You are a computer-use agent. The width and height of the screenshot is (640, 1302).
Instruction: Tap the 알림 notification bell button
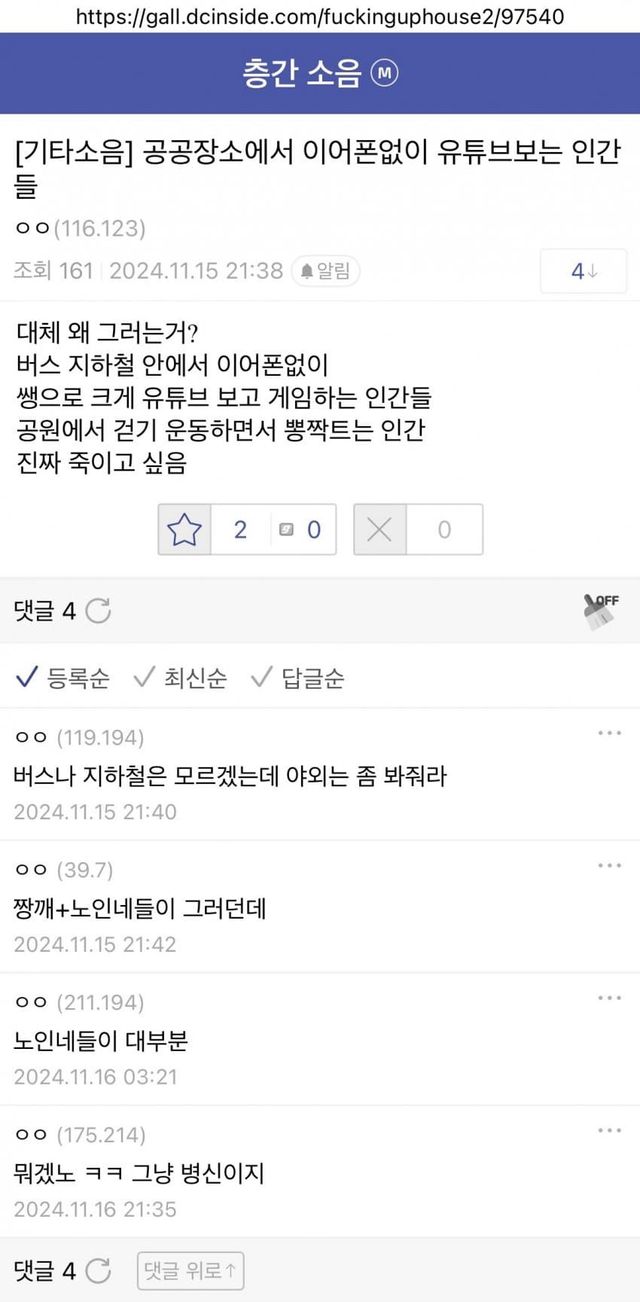point(327,271)
